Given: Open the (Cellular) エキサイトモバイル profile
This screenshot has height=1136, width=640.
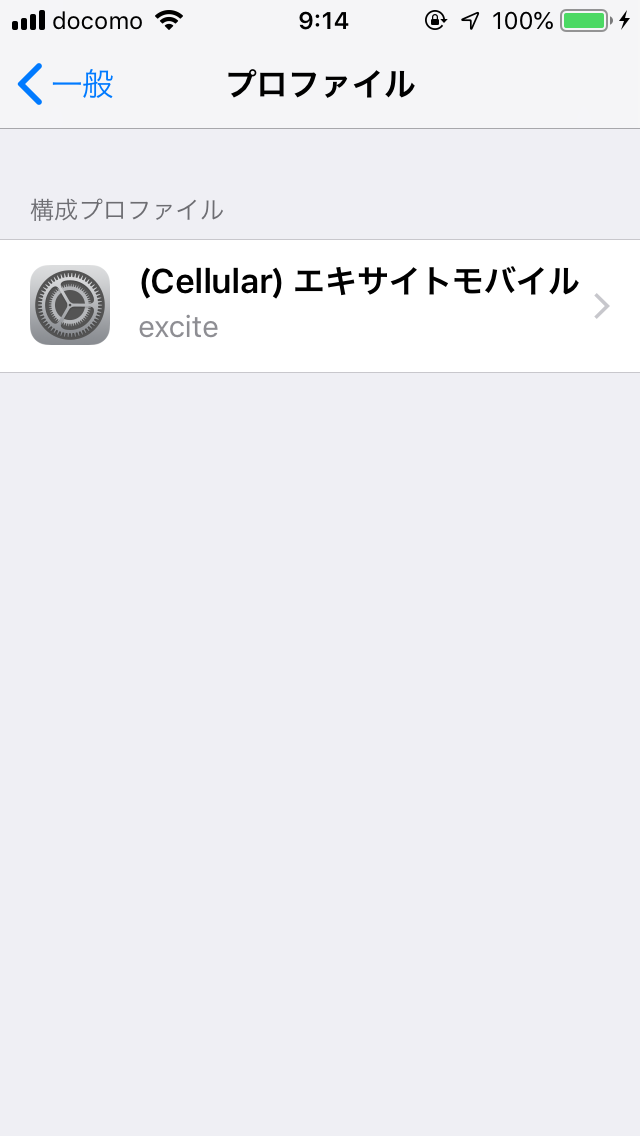Looking at the screenshot, I should coord(320,306).
